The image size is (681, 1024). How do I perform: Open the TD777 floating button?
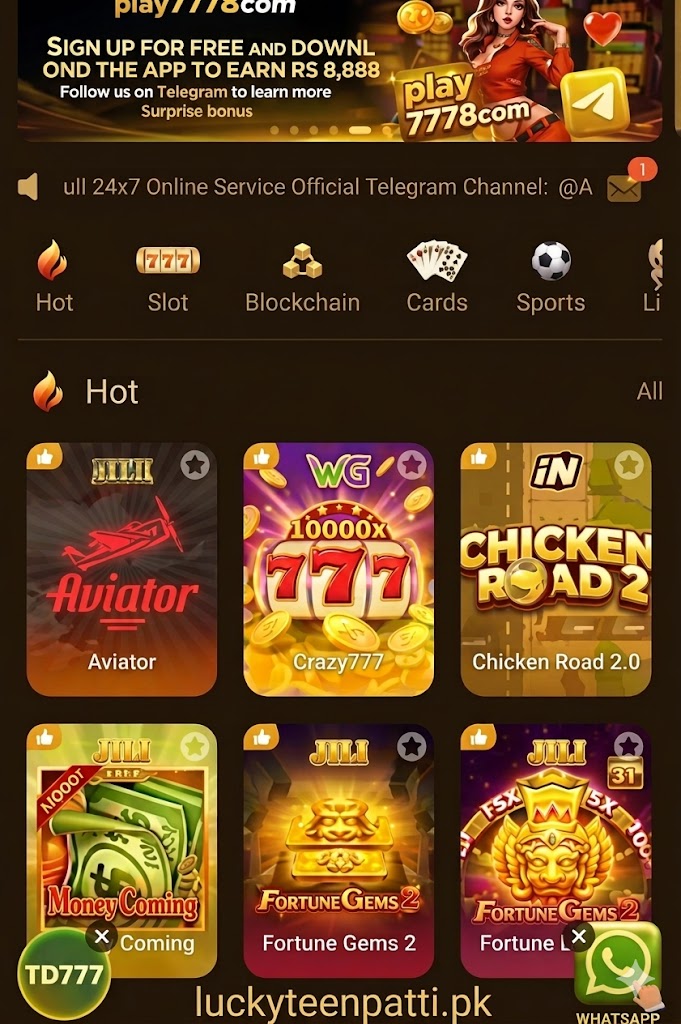pyautogui.click(x=63, y=974)
